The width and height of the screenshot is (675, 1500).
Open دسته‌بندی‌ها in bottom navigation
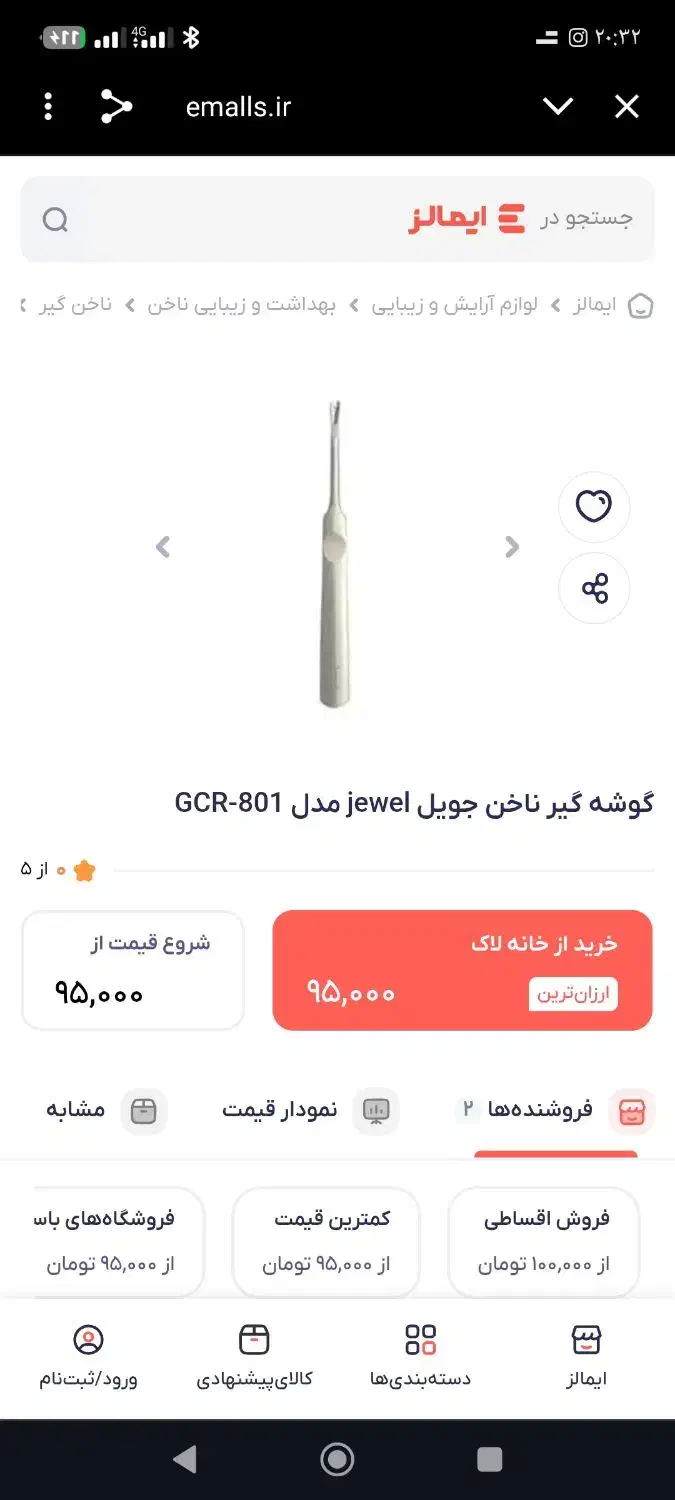420,1356
